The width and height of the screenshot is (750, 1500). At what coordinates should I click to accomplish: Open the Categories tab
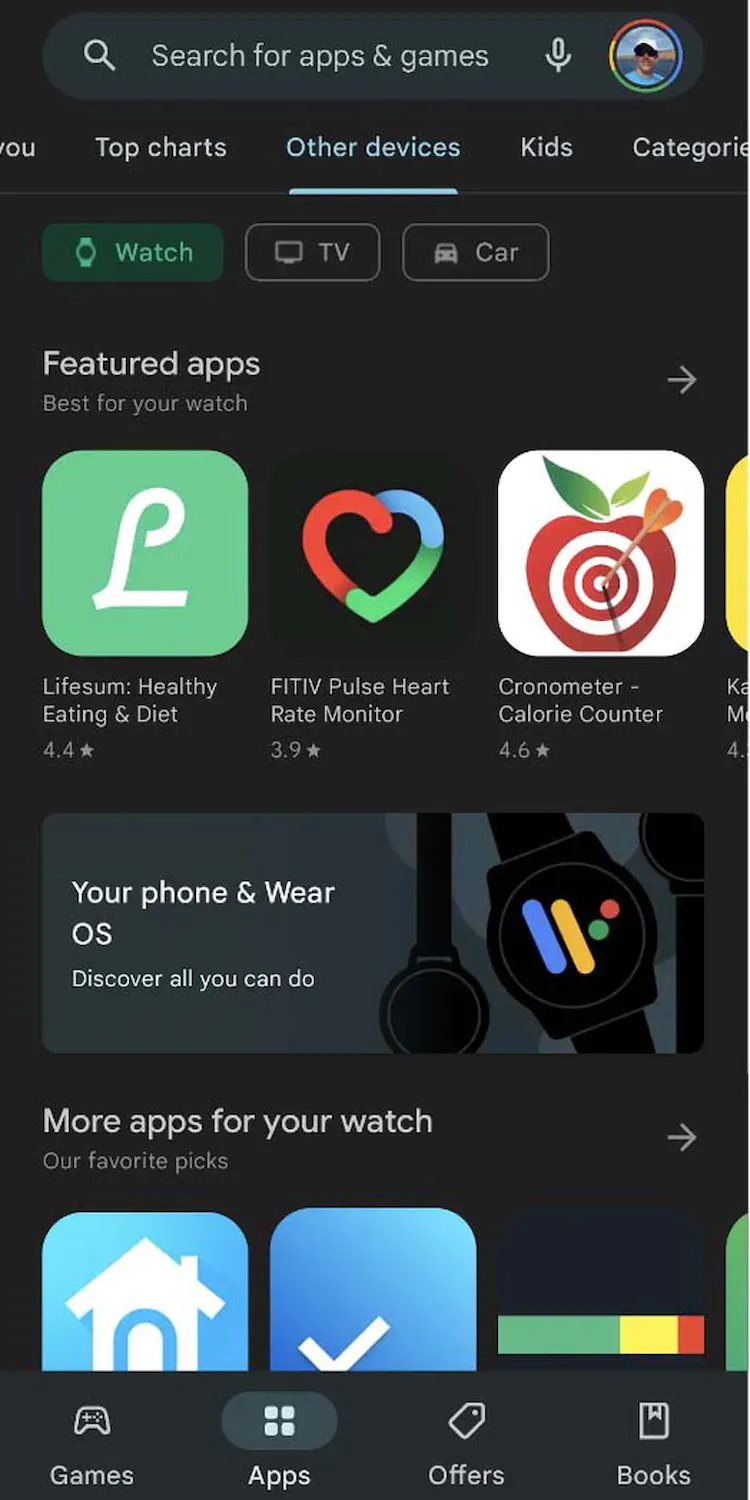pos(690,147)
